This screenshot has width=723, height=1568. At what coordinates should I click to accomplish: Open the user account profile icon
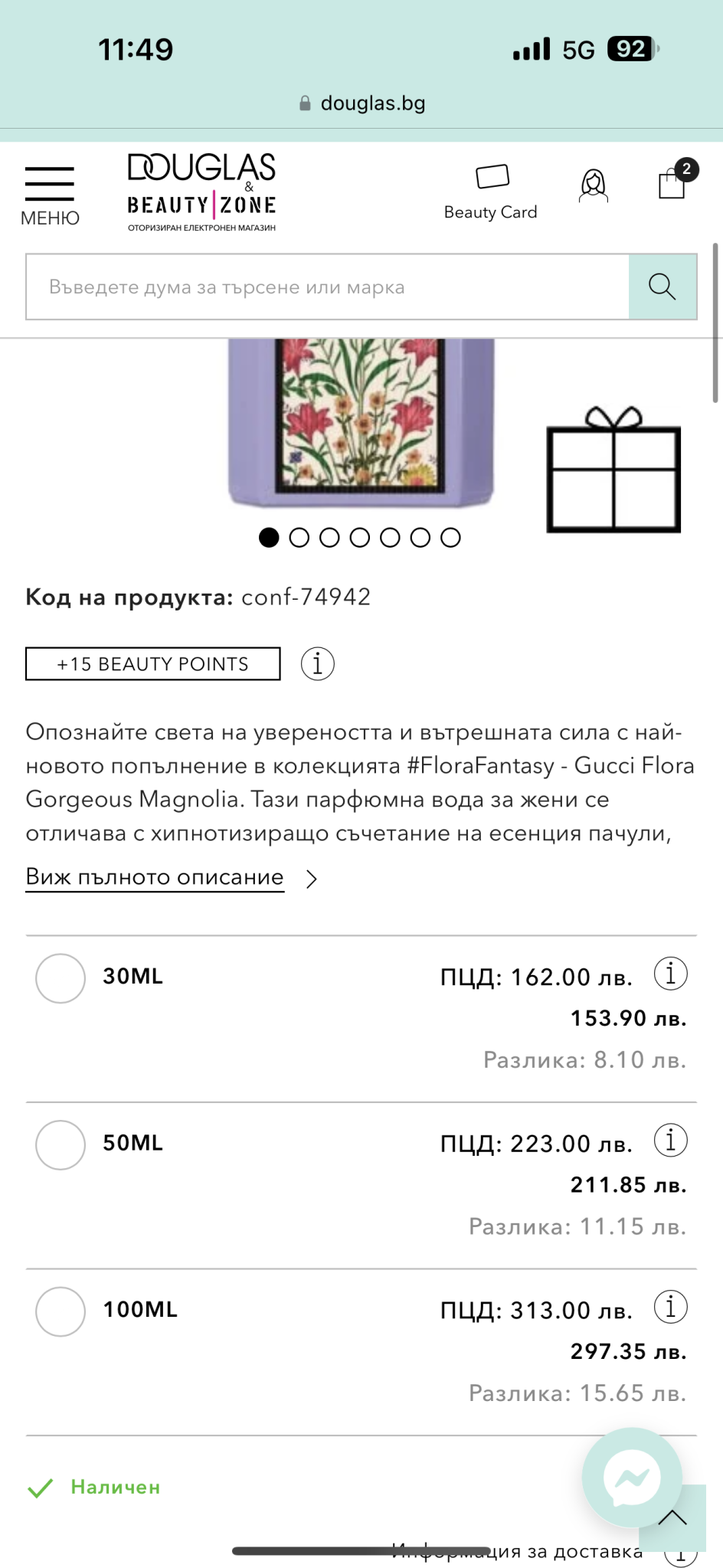tap(594, 186)
